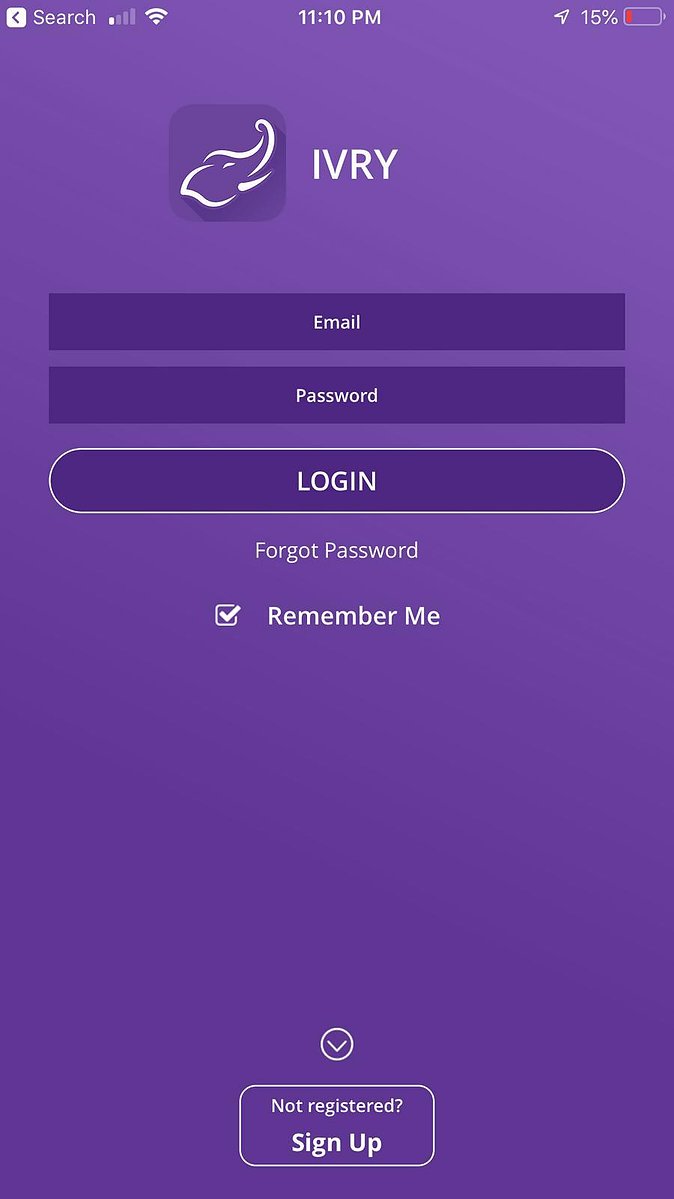Uncheck the Remember Me checkbox

click(227, 615)
